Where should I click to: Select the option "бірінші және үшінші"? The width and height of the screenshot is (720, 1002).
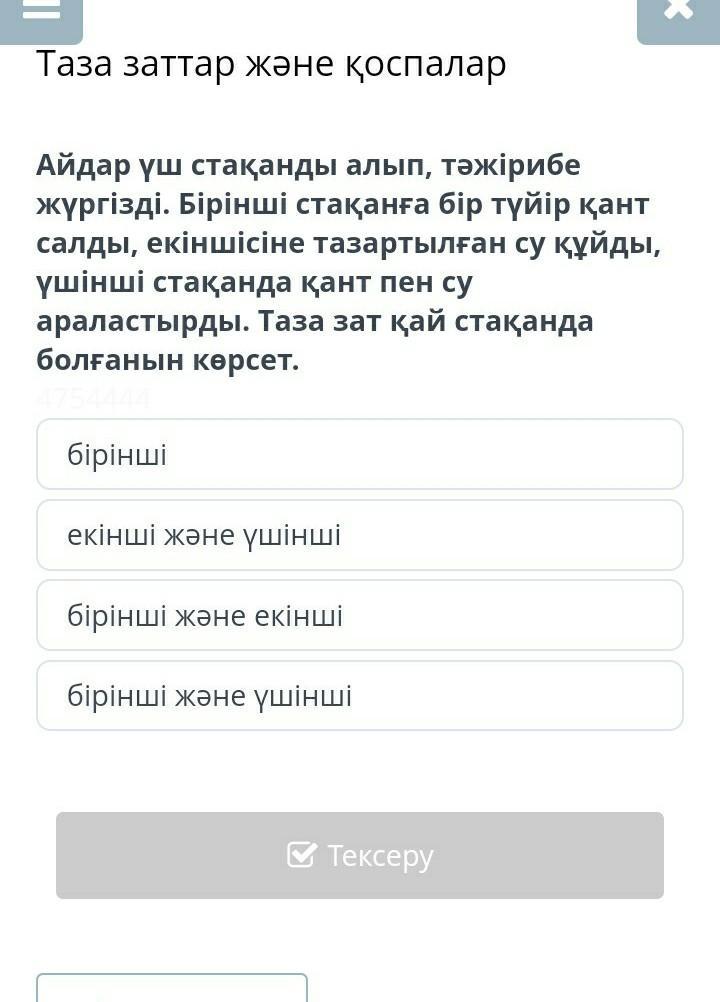(360, 695)
